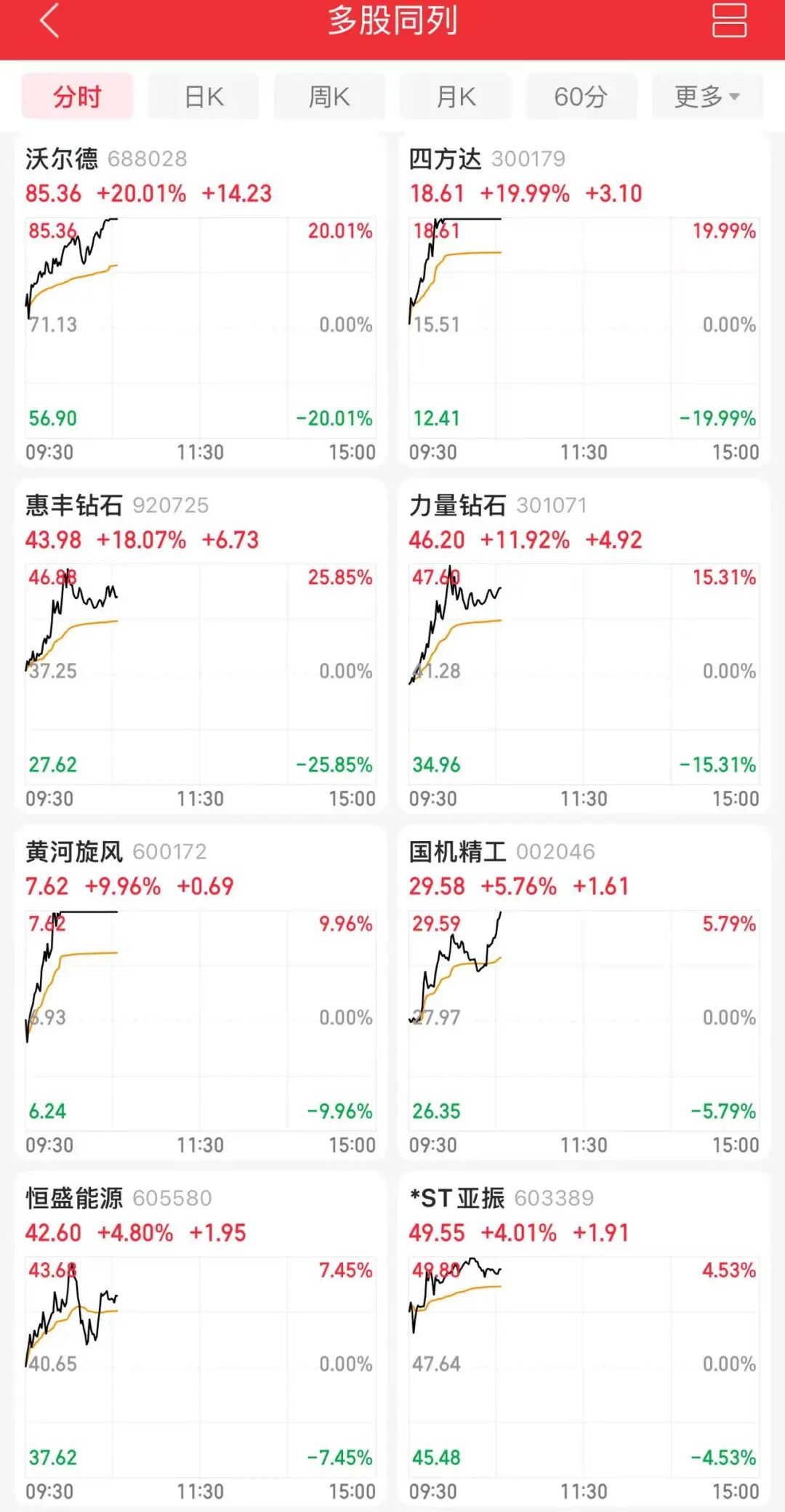Keep the 分时 view selected

click(76, 95)
